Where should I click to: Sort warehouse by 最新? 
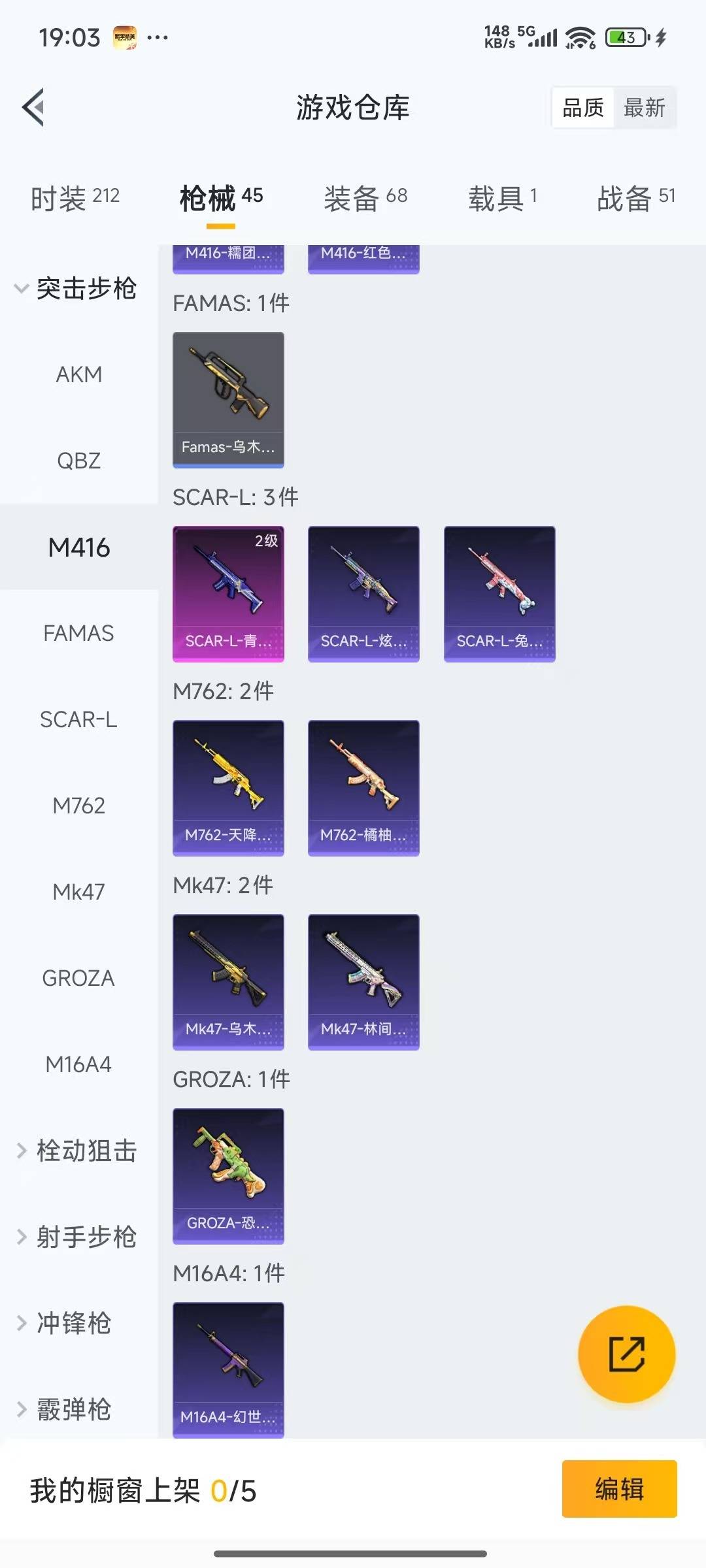[x=644, y=108]
